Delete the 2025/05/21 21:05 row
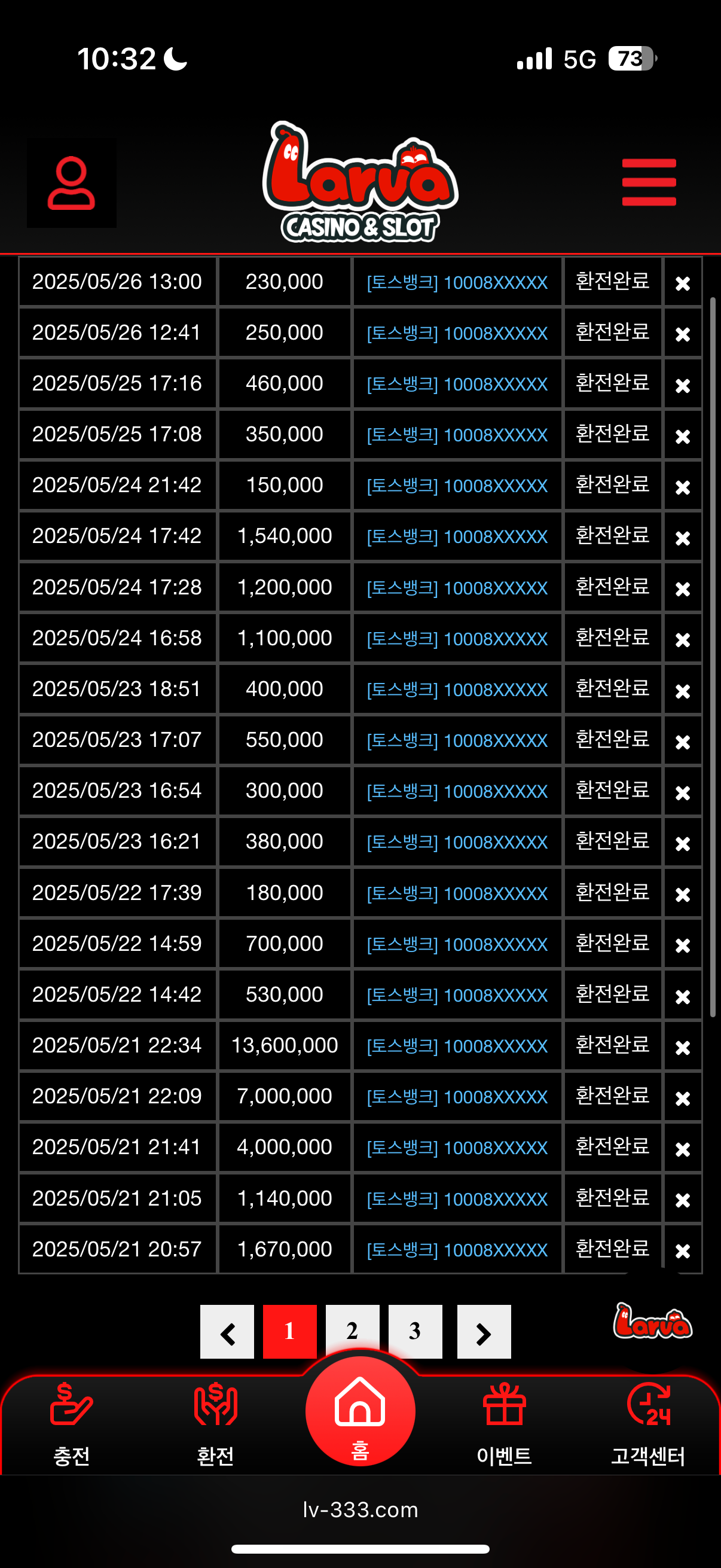Image resolution: width=721 pixels, height=1568 pixels. tap(682, 1200)
